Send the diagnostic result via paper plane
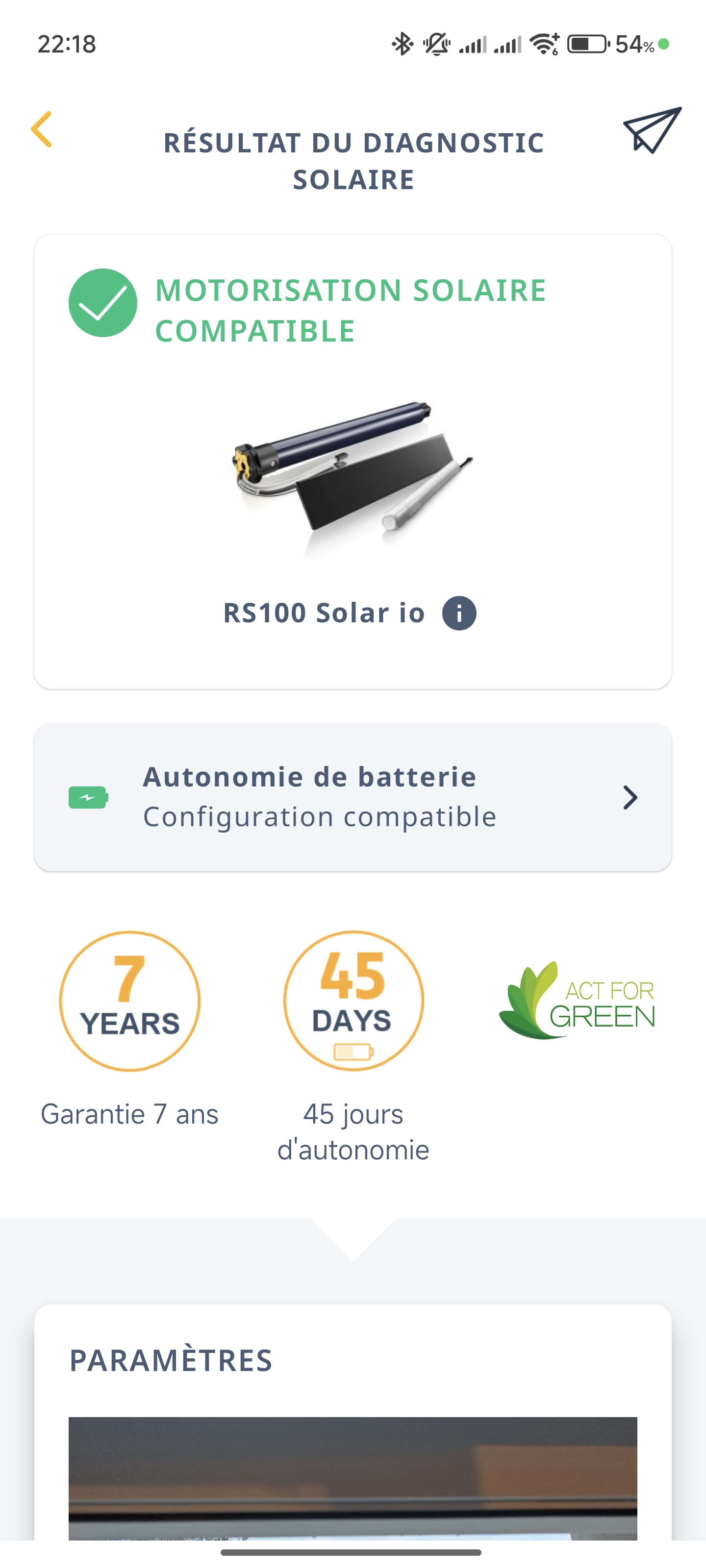706x1568 pixels. [651, 130]
